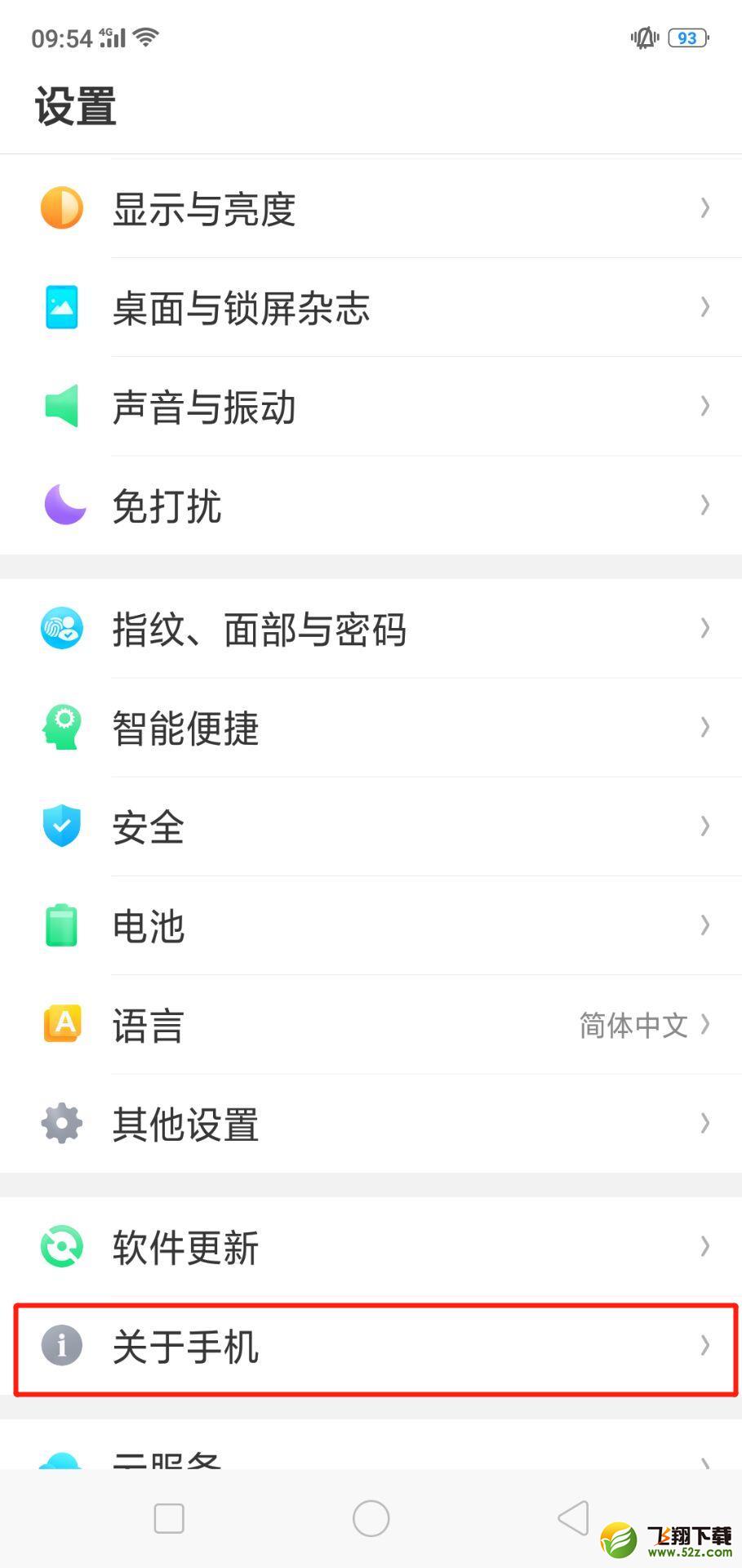Tap the 简体中文 language value text

click(633, 1024)
